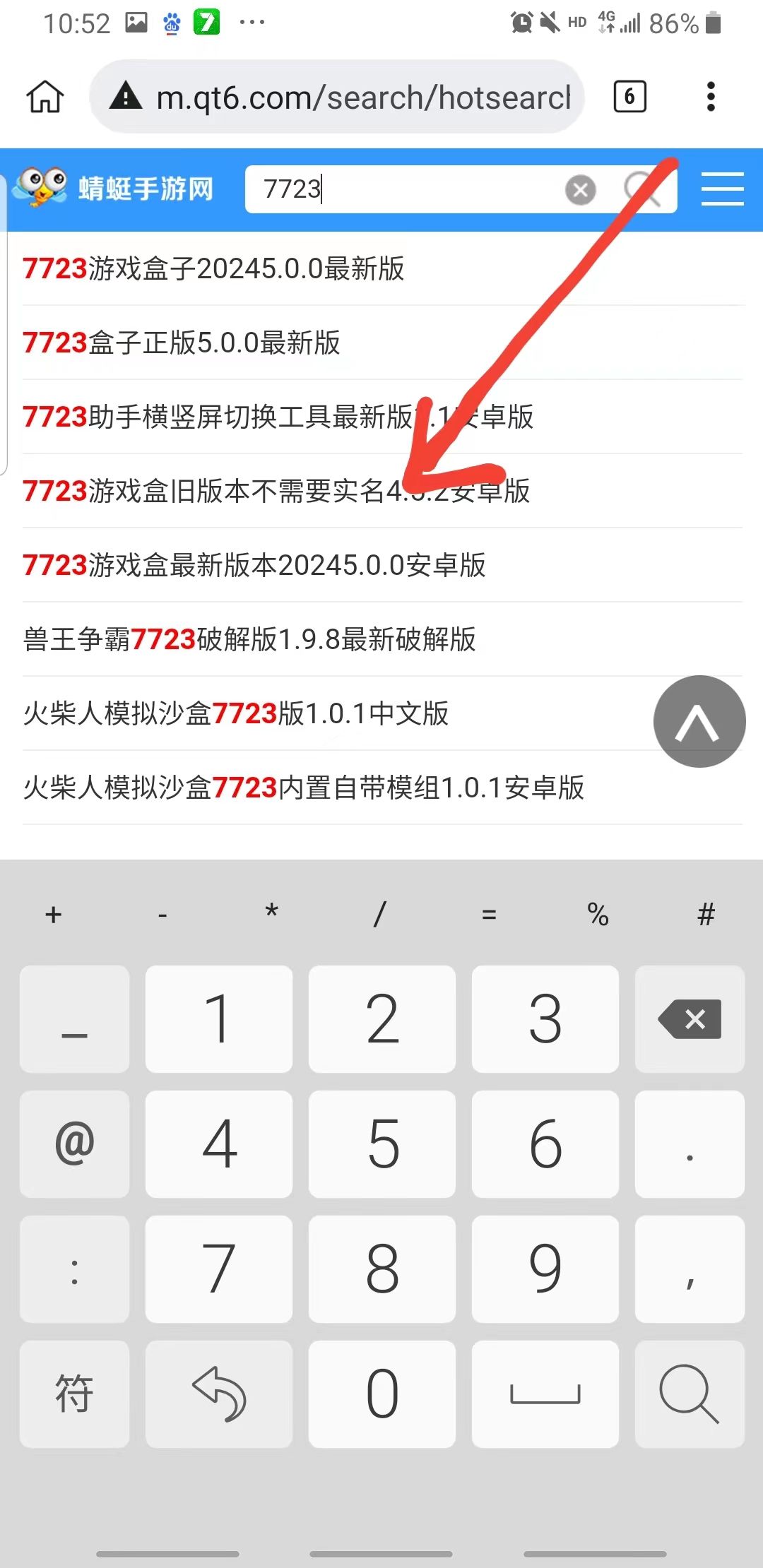This screenshot has width=763, height=1568.
Task: Open the tab switcher showing 6 tabs
Action: [x=628, y=97]
